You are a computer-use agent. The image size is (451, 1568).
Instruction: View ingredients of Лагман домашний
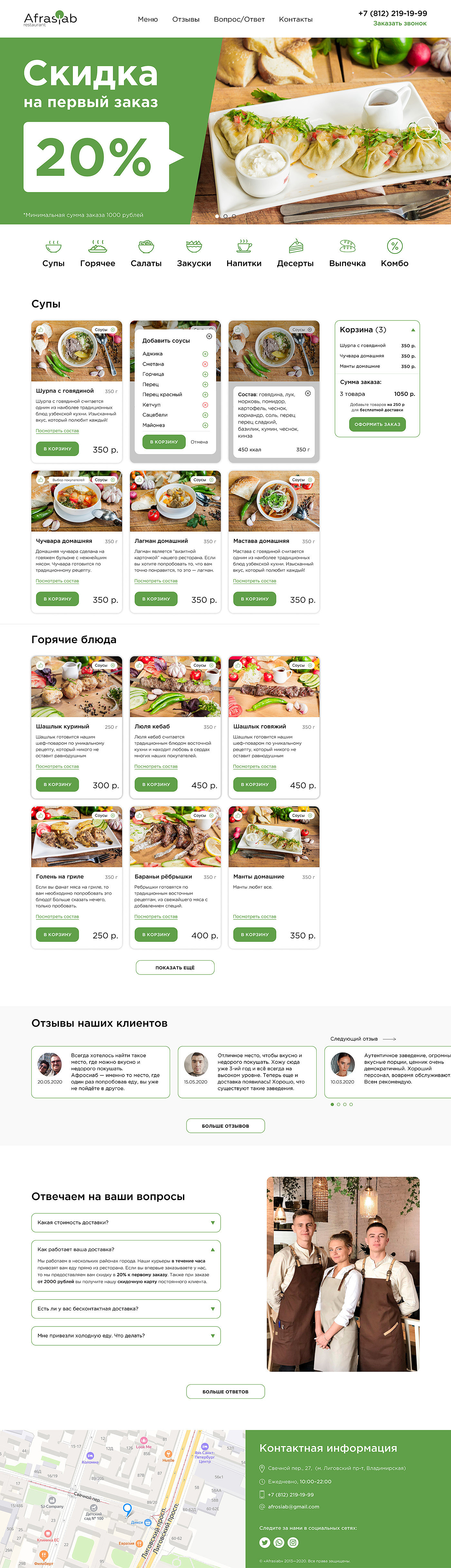click(x=156, y=581)
